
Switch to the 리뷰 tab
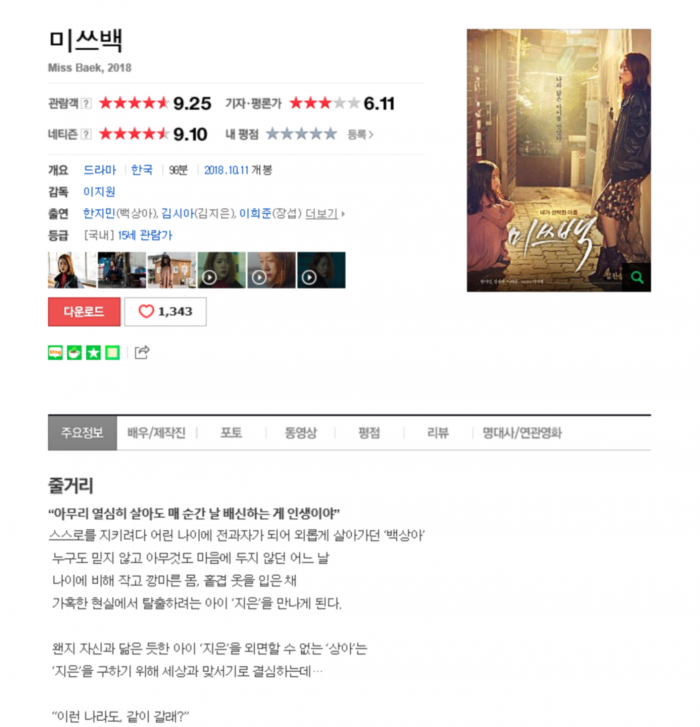[x=438, y=433]
